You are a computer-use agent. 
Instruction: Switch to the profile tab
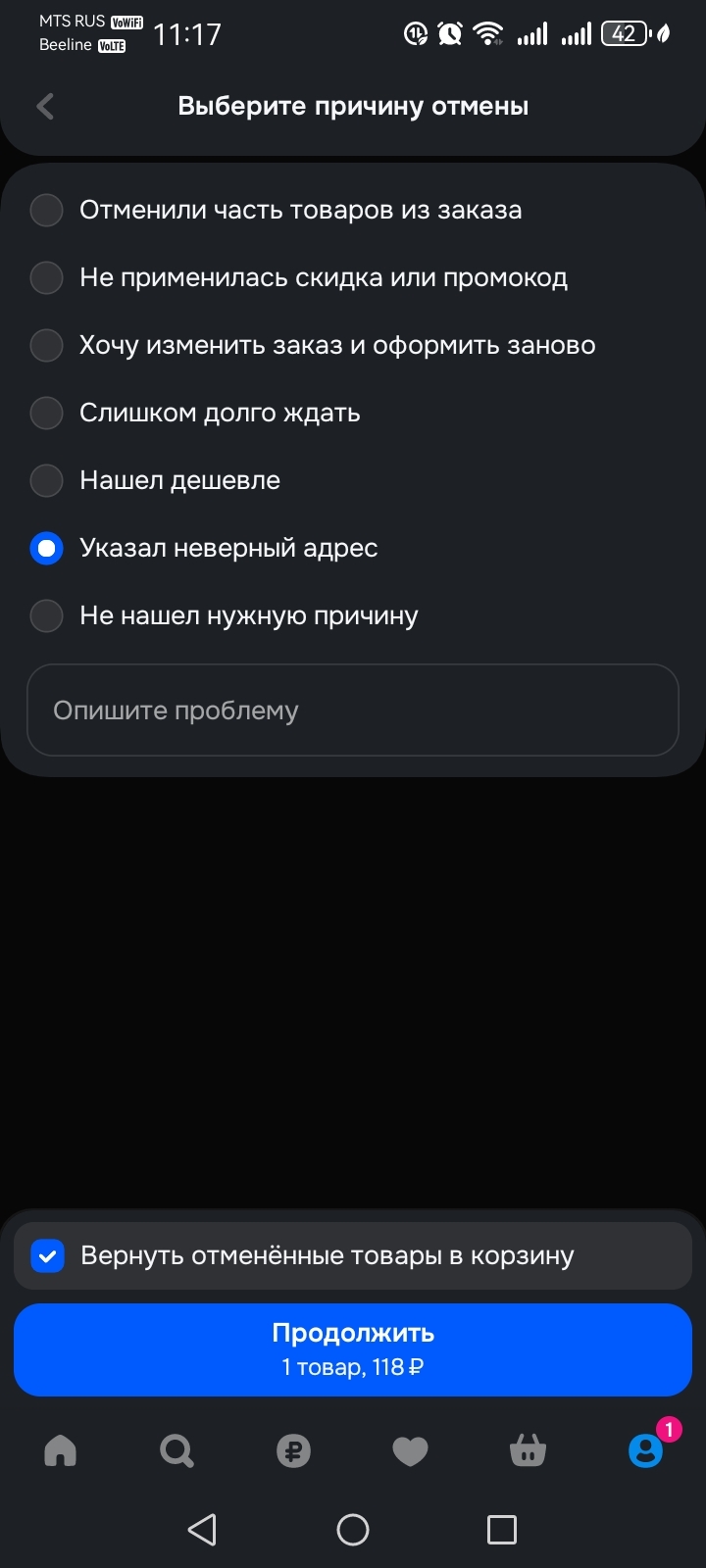(x=645, y=1450)
